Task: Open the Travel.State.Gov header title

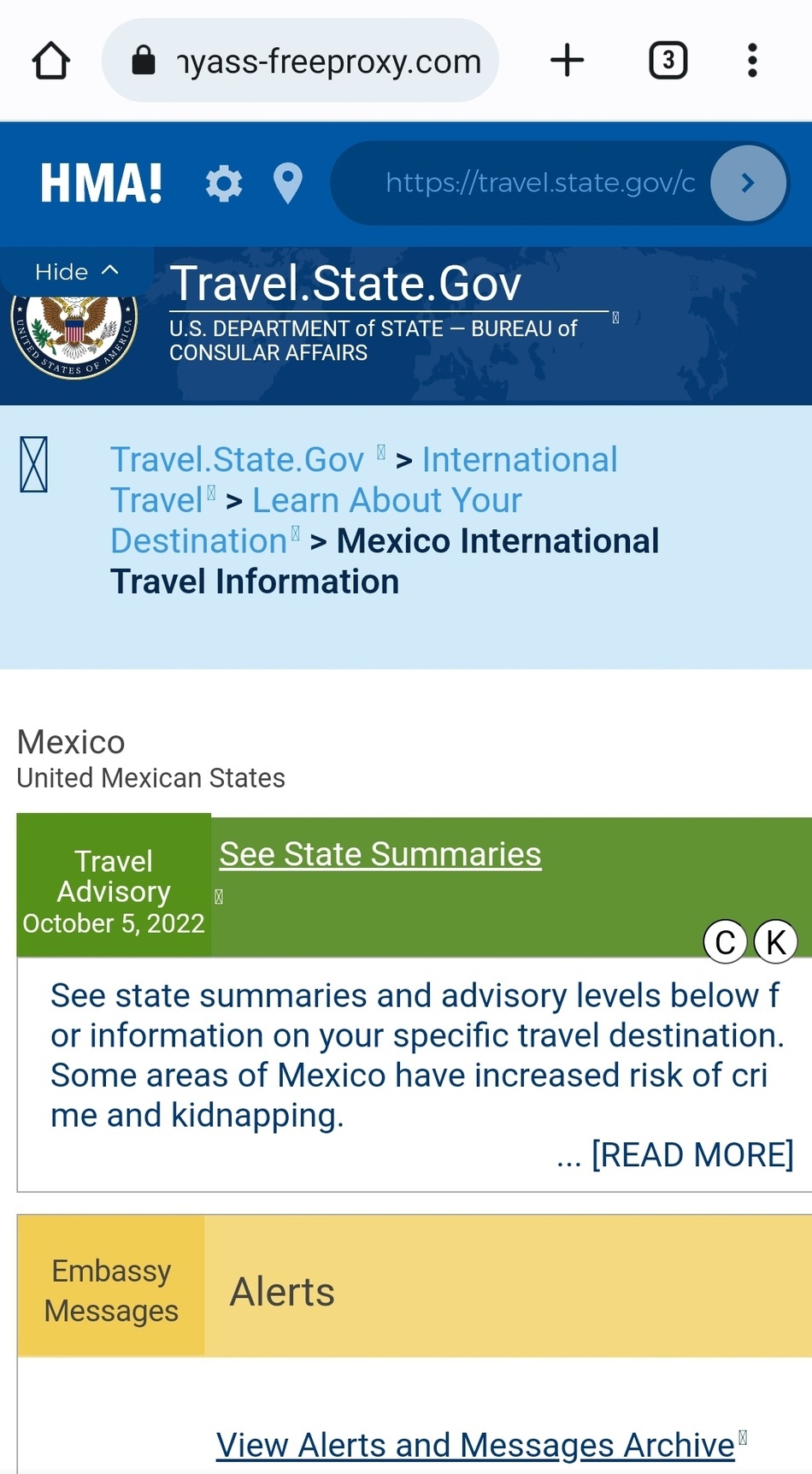Action: pos(345,283)
